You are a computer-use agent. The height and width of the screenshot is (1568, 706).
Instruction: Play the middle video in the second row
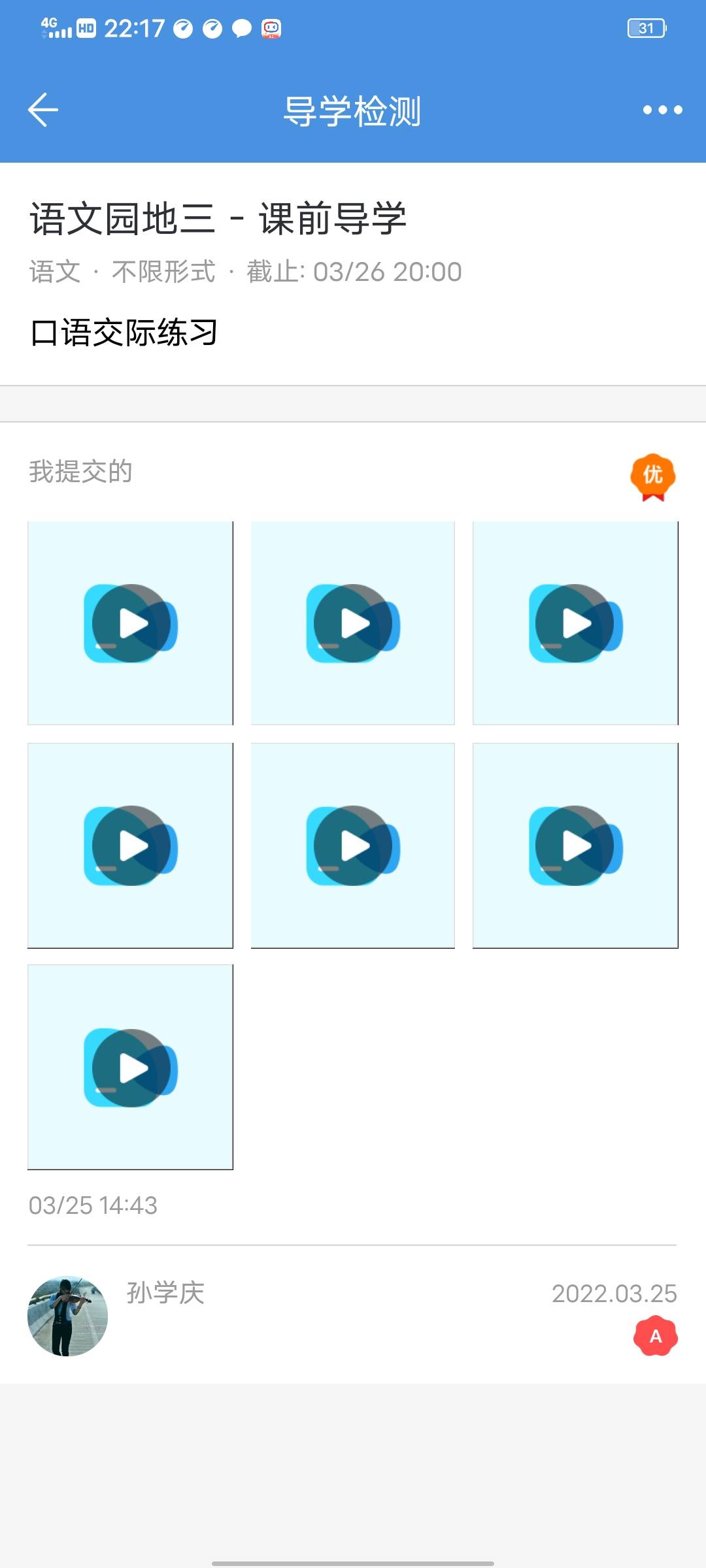(x=352, y=845)
